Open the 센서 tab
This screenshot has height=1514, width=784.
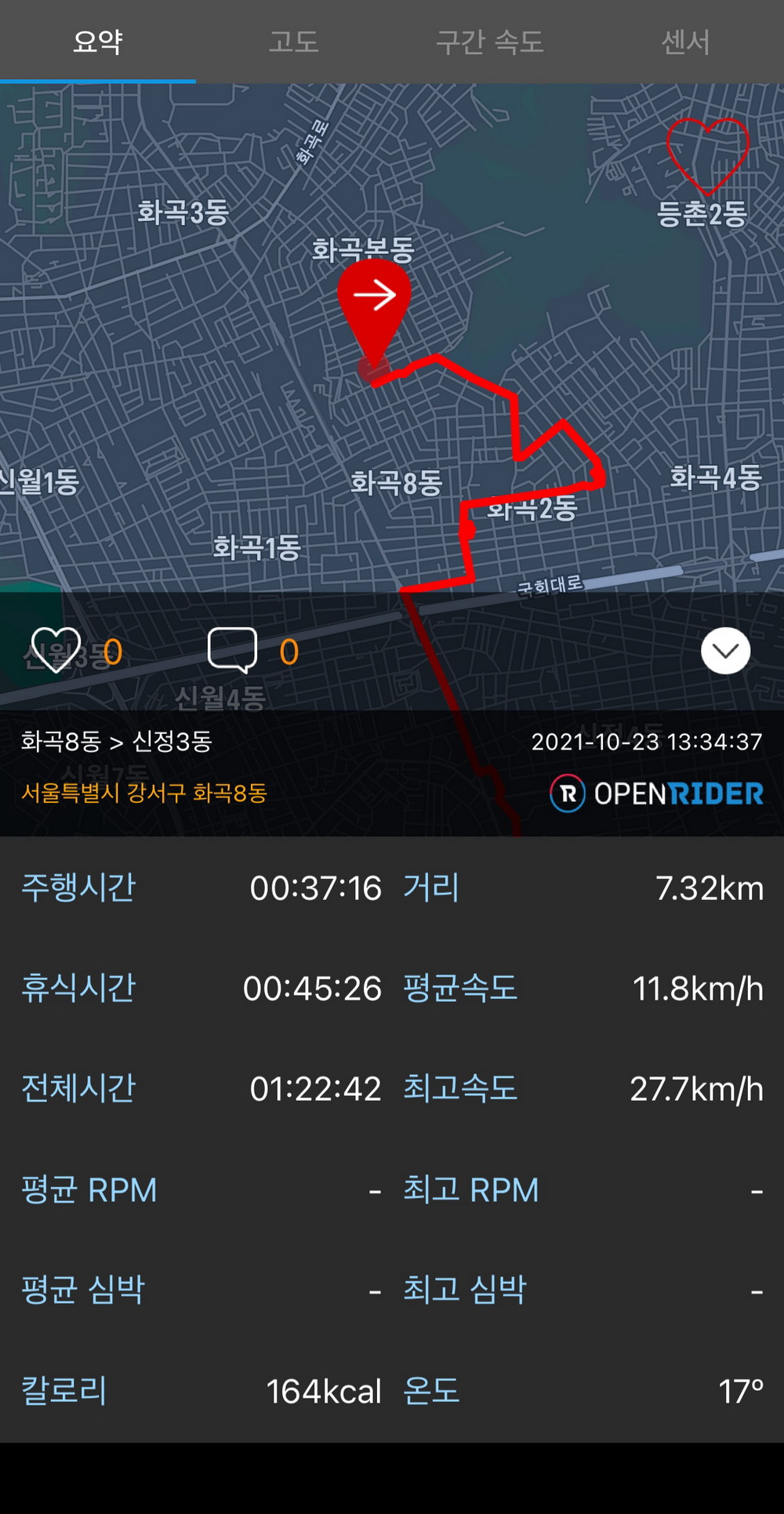[x=685, y=42]
